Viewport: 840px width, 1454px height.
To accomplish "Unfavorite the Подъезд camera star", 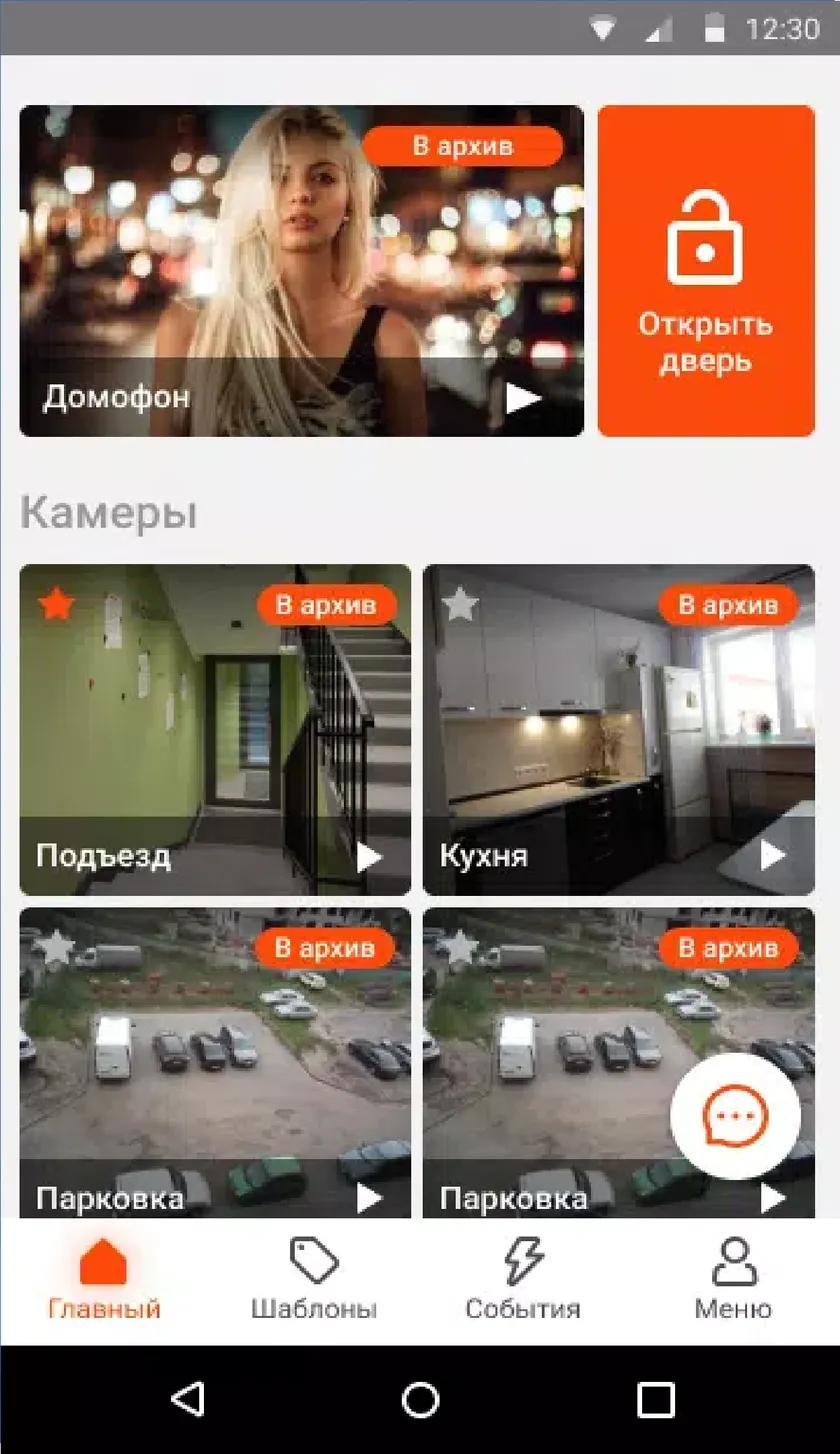I will coord(57,604).
